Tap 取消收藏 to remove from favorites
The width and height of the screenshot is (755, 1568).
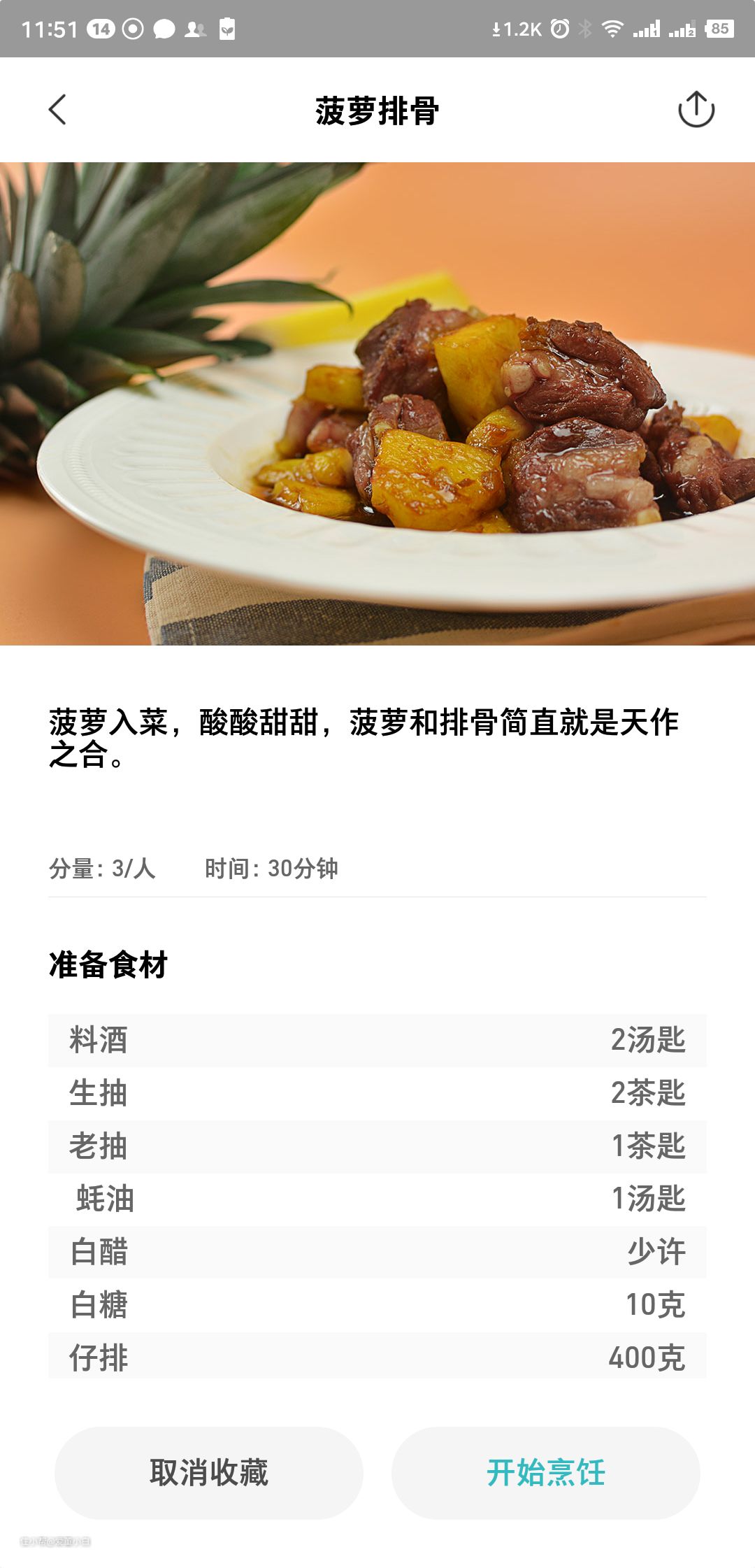[209, 1472]
